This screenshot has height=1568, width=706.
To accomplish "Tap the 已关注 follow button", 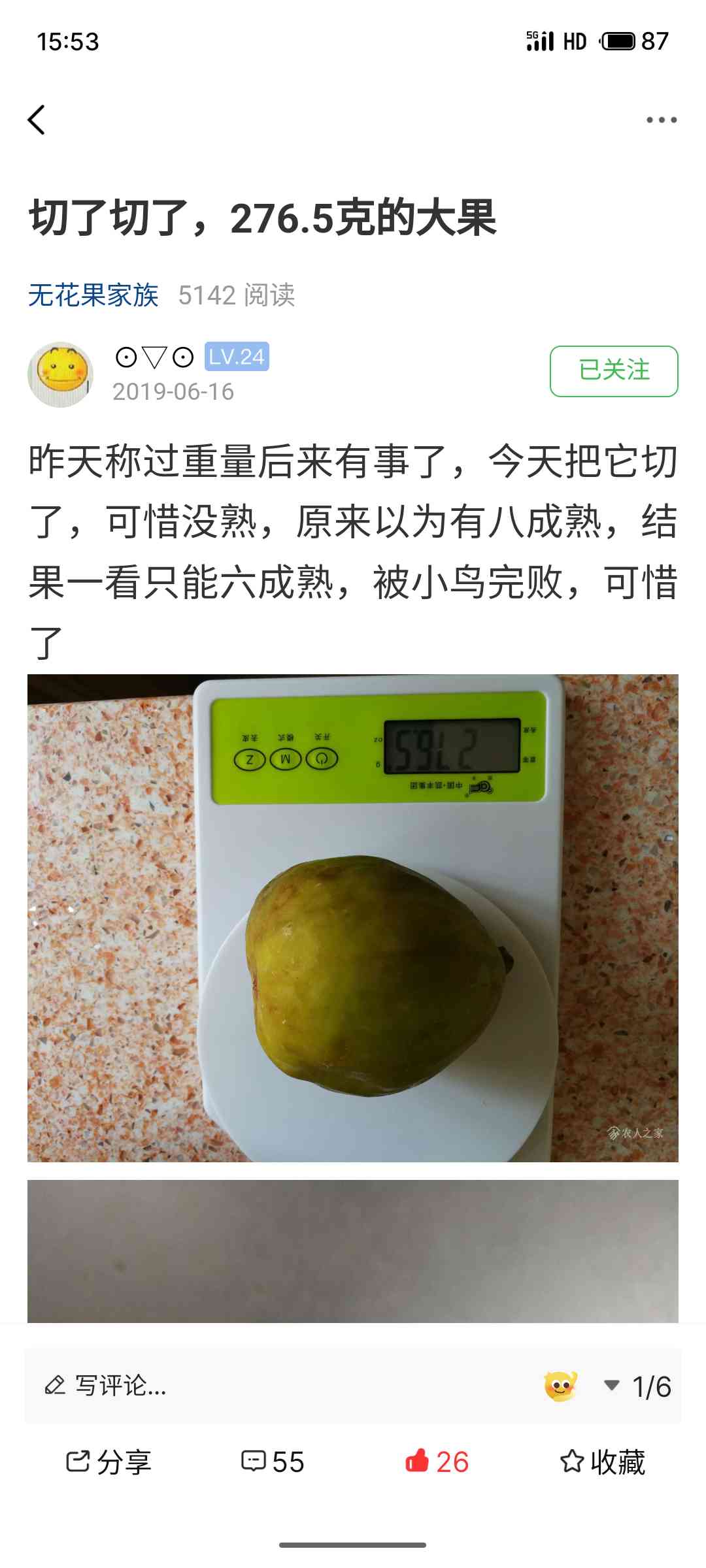I will pyautogui.click(x=614, y=371).
